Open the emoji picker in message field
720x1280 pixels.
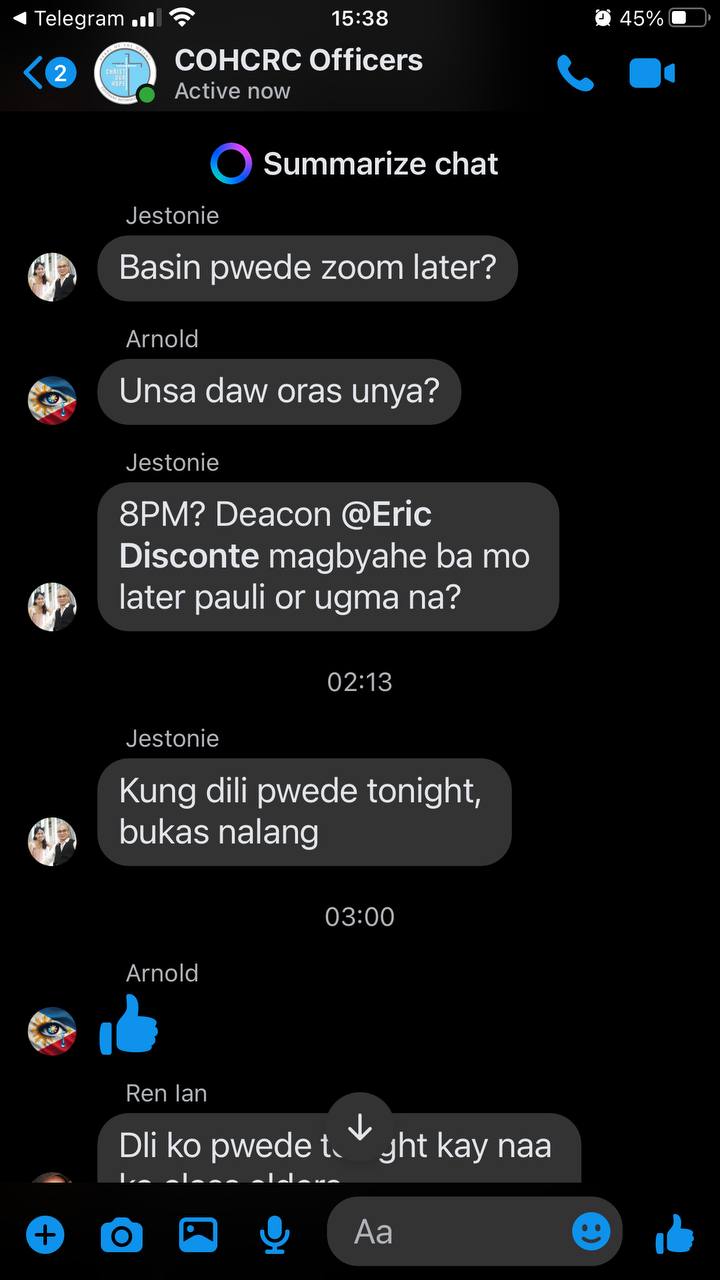591,1231
